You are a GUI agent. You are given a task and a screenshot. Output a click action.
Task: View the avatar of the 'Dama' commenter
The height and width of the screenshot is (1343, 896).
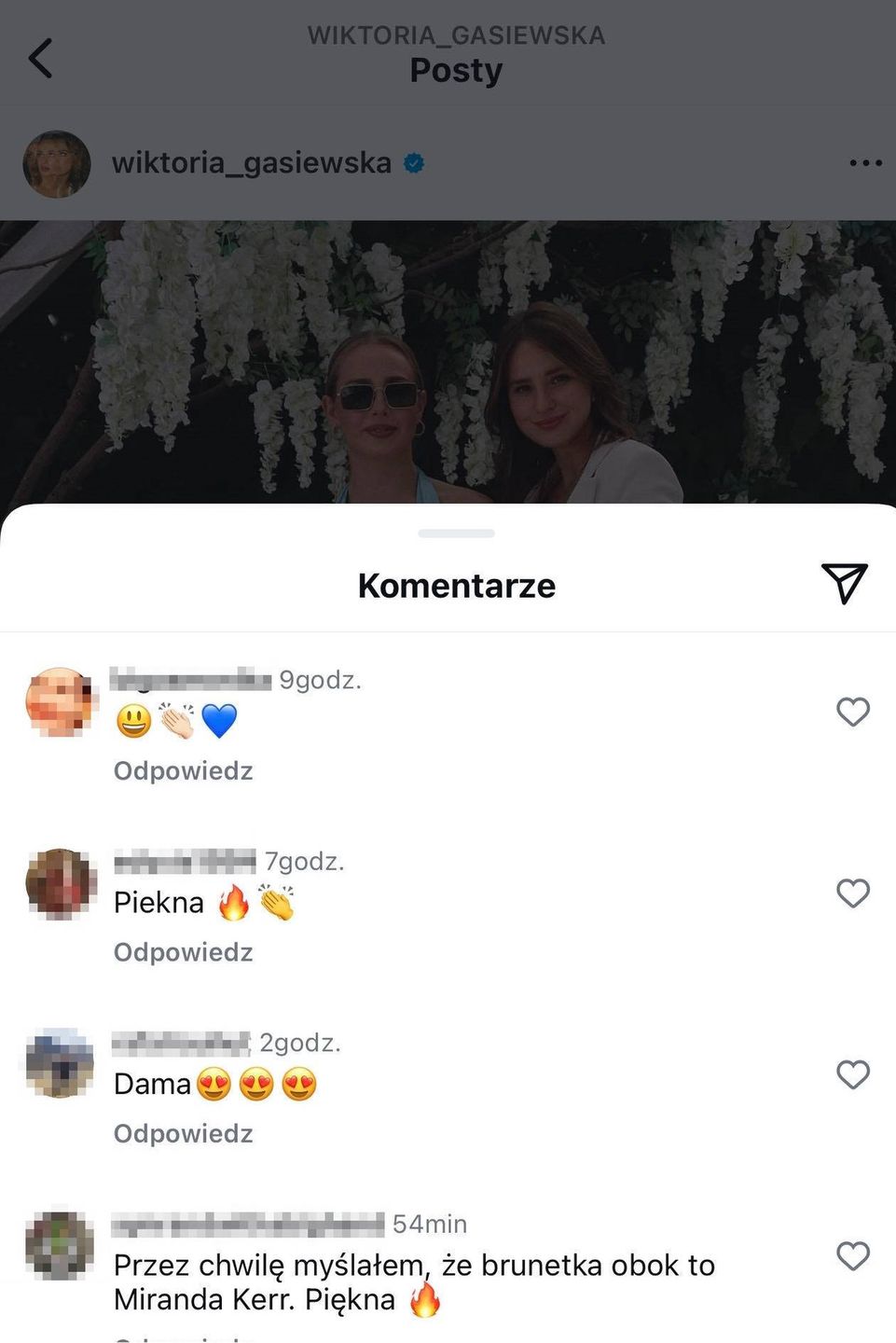coord(60,1064)
